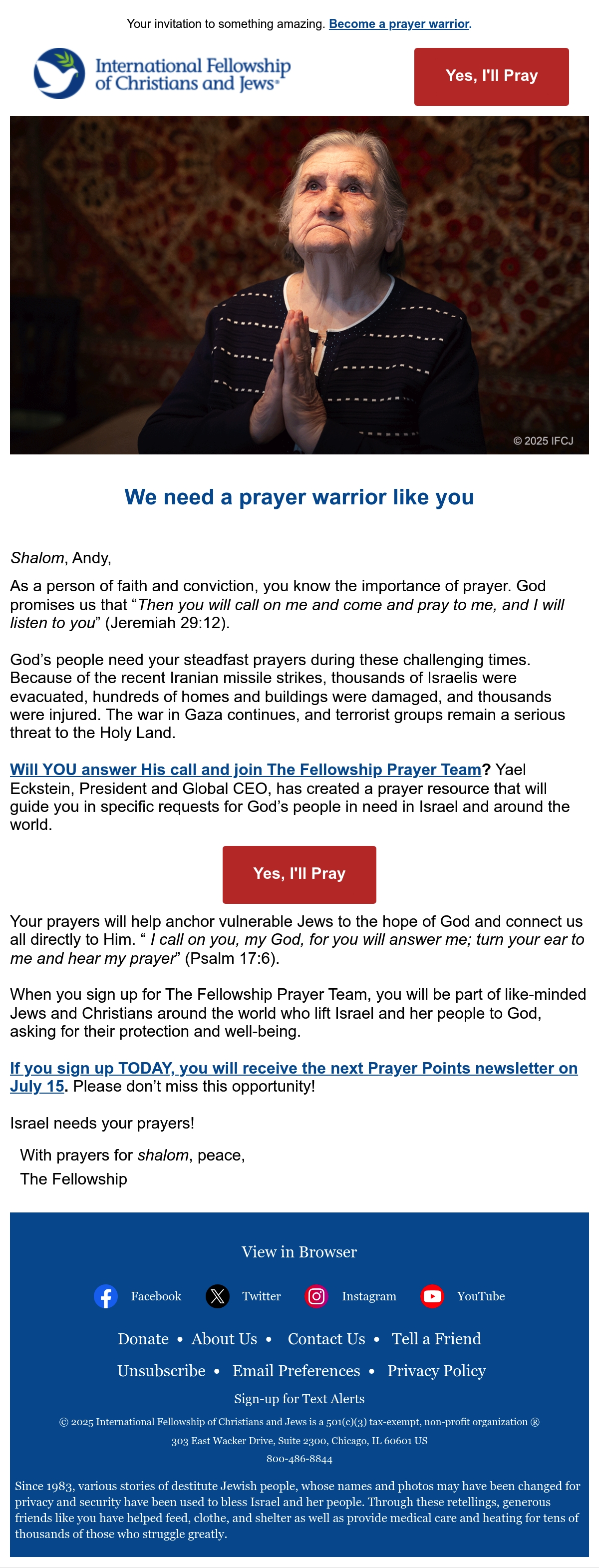Open the YouTube channel link
This screenshot has width=599, height=1568.
pos(462,1296)
